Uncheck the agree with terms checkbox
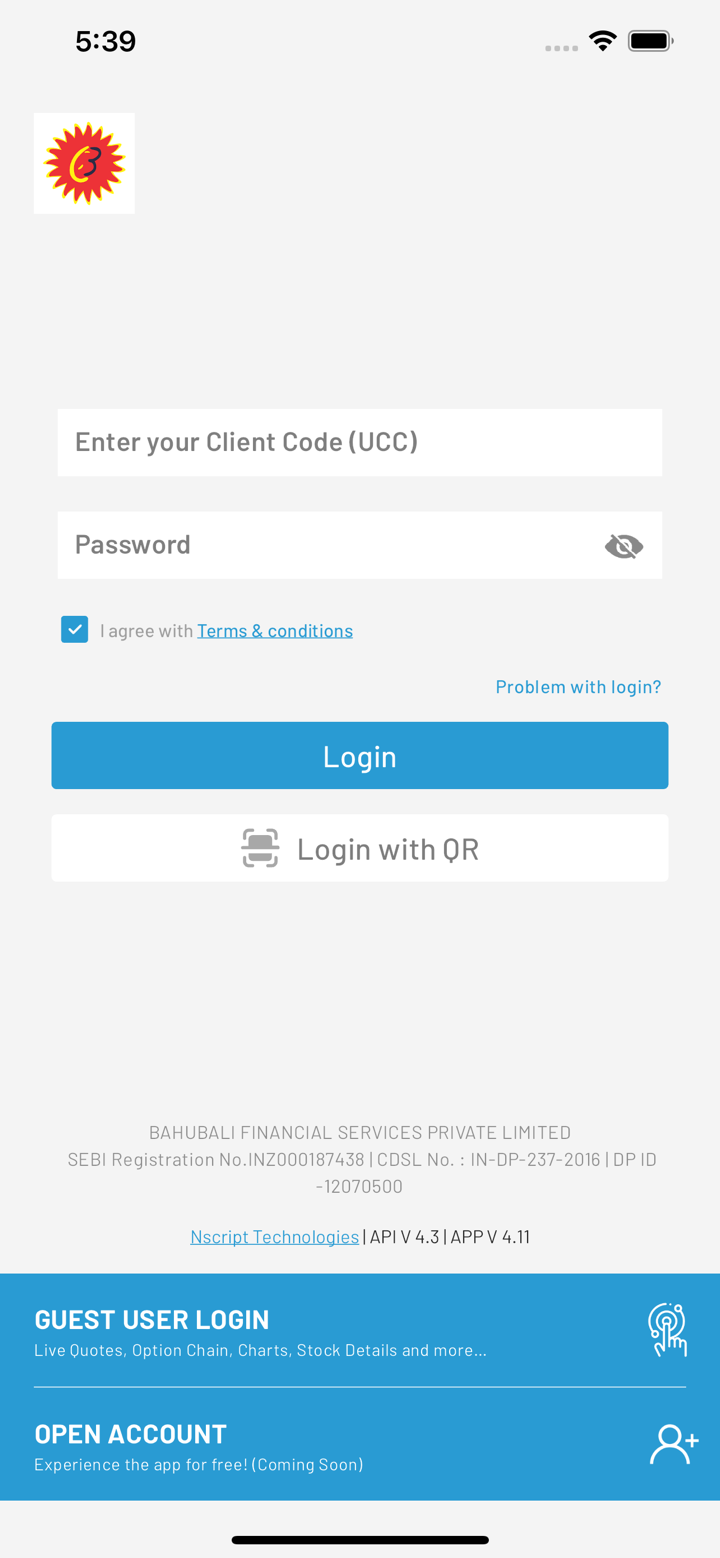 (x=75, y=630)
